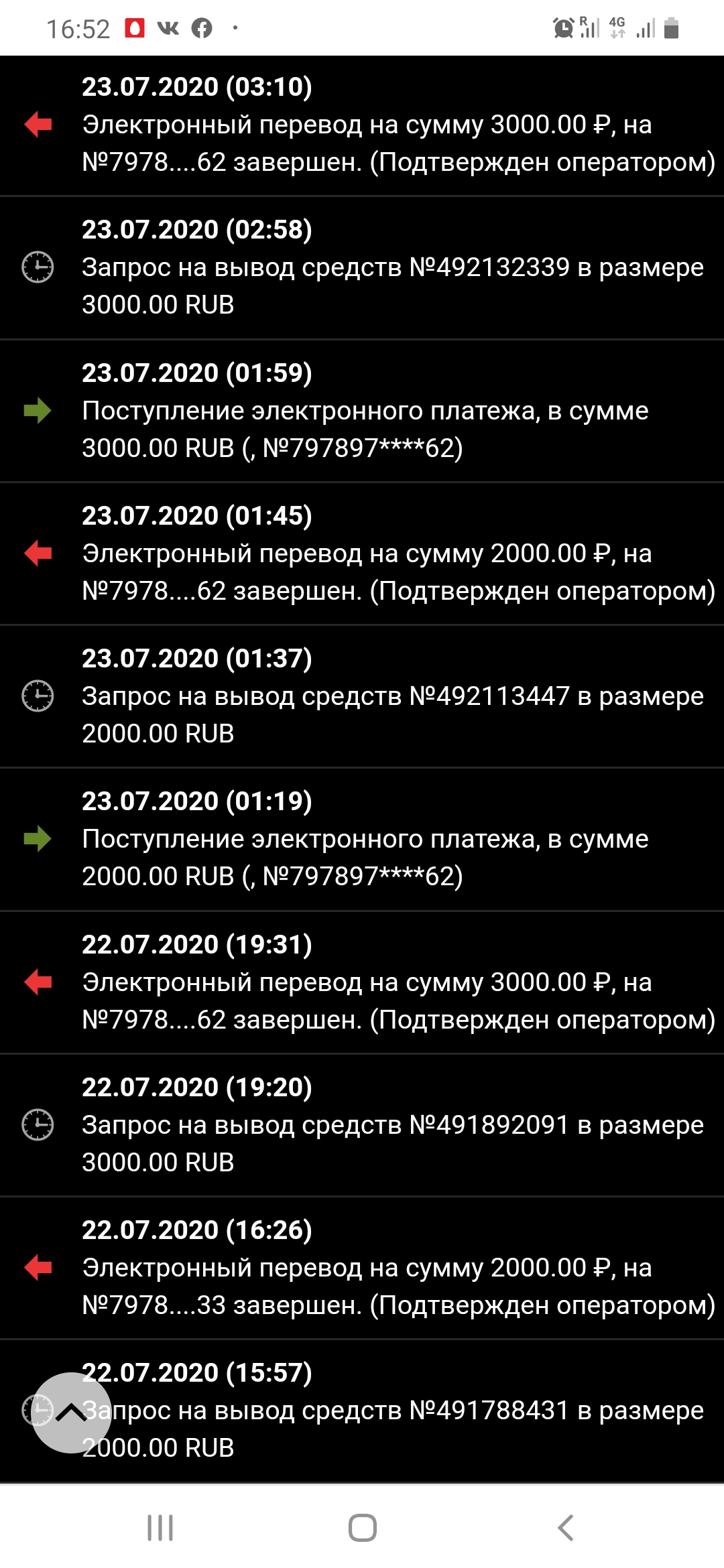Go to the home screen
The image size is (724, 1568).
(362, 1528)
